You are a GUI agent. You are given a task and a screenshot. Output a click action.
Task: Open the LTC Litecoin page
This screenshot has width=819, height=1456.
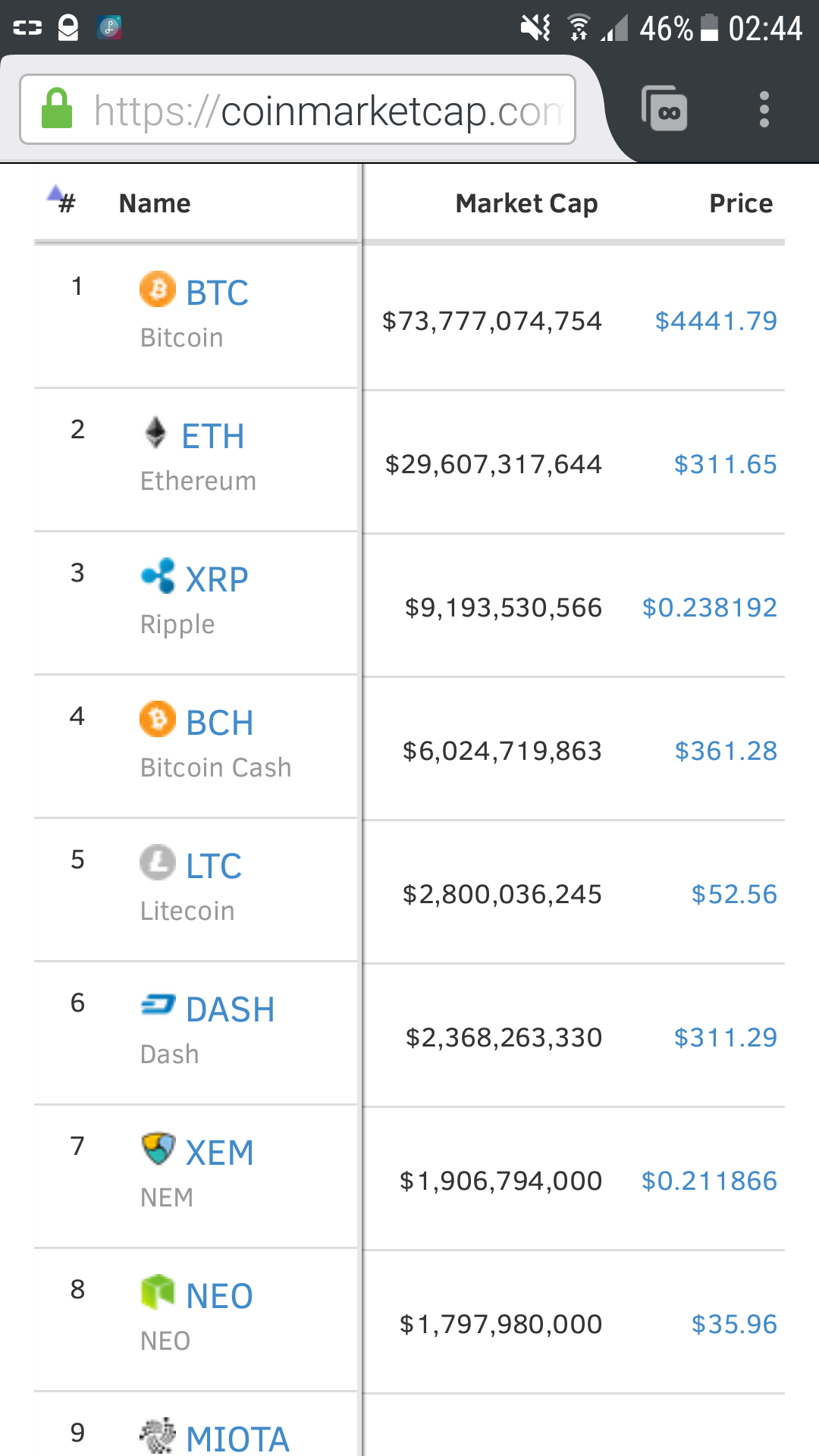click(214, 867)
